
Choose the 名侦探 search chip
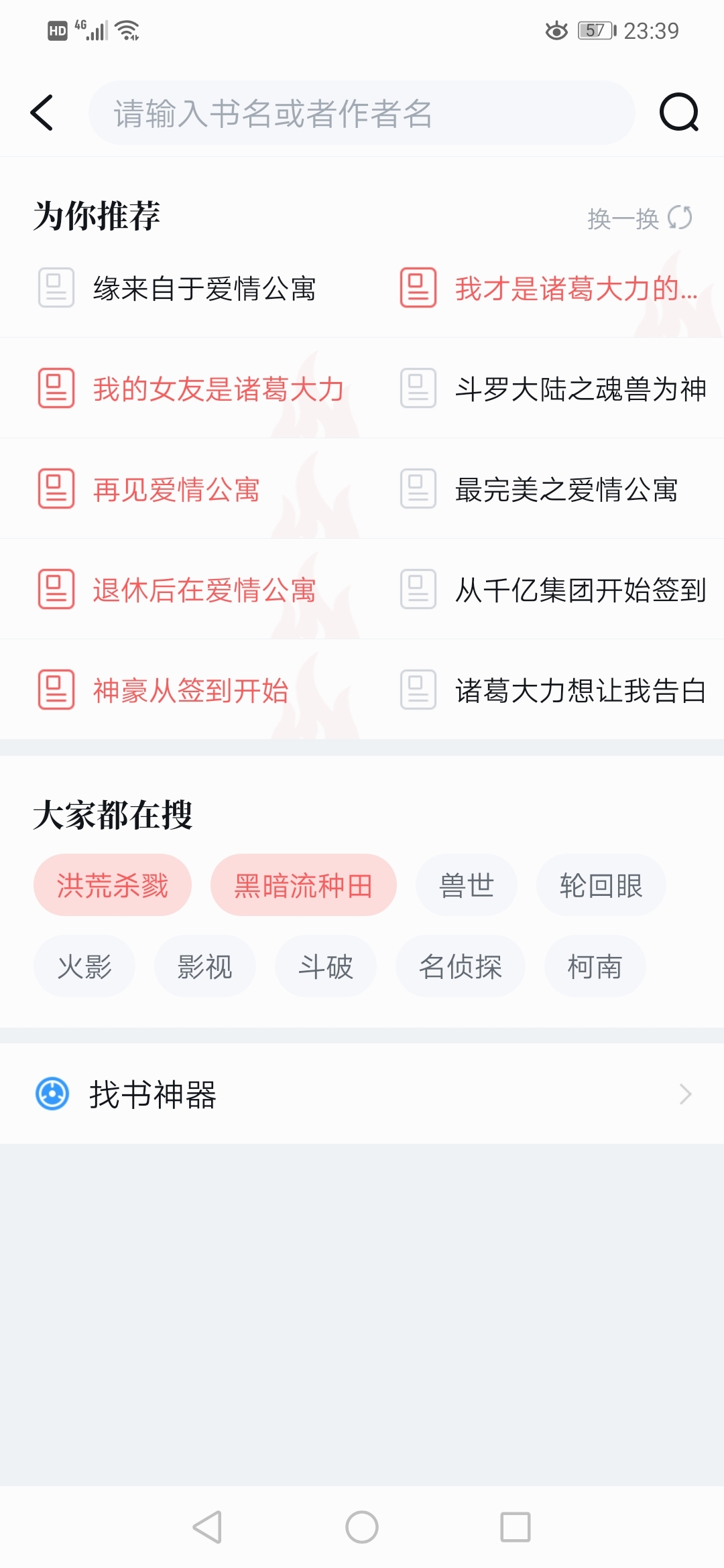pos(461,966)
